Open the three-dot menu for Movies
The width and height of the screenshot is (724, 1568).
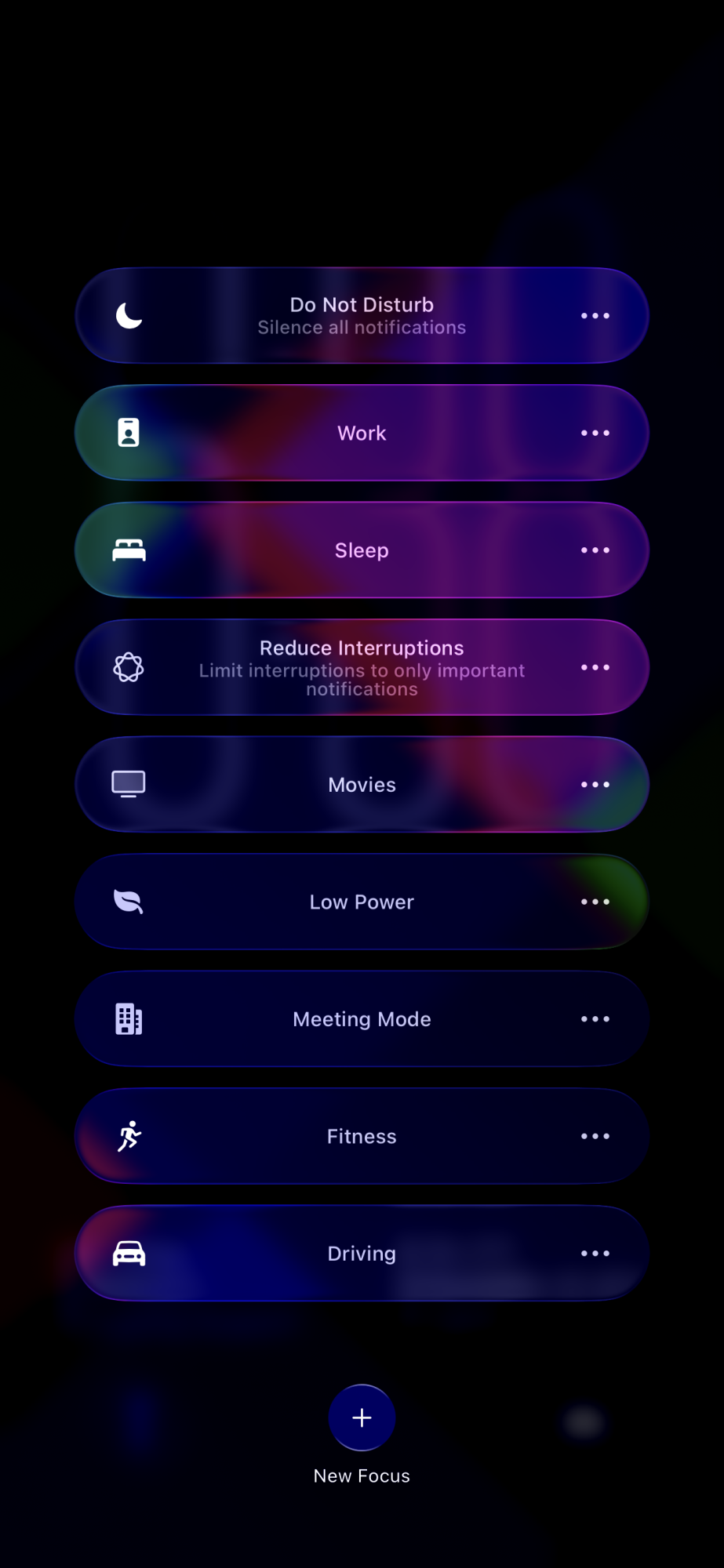595,785
